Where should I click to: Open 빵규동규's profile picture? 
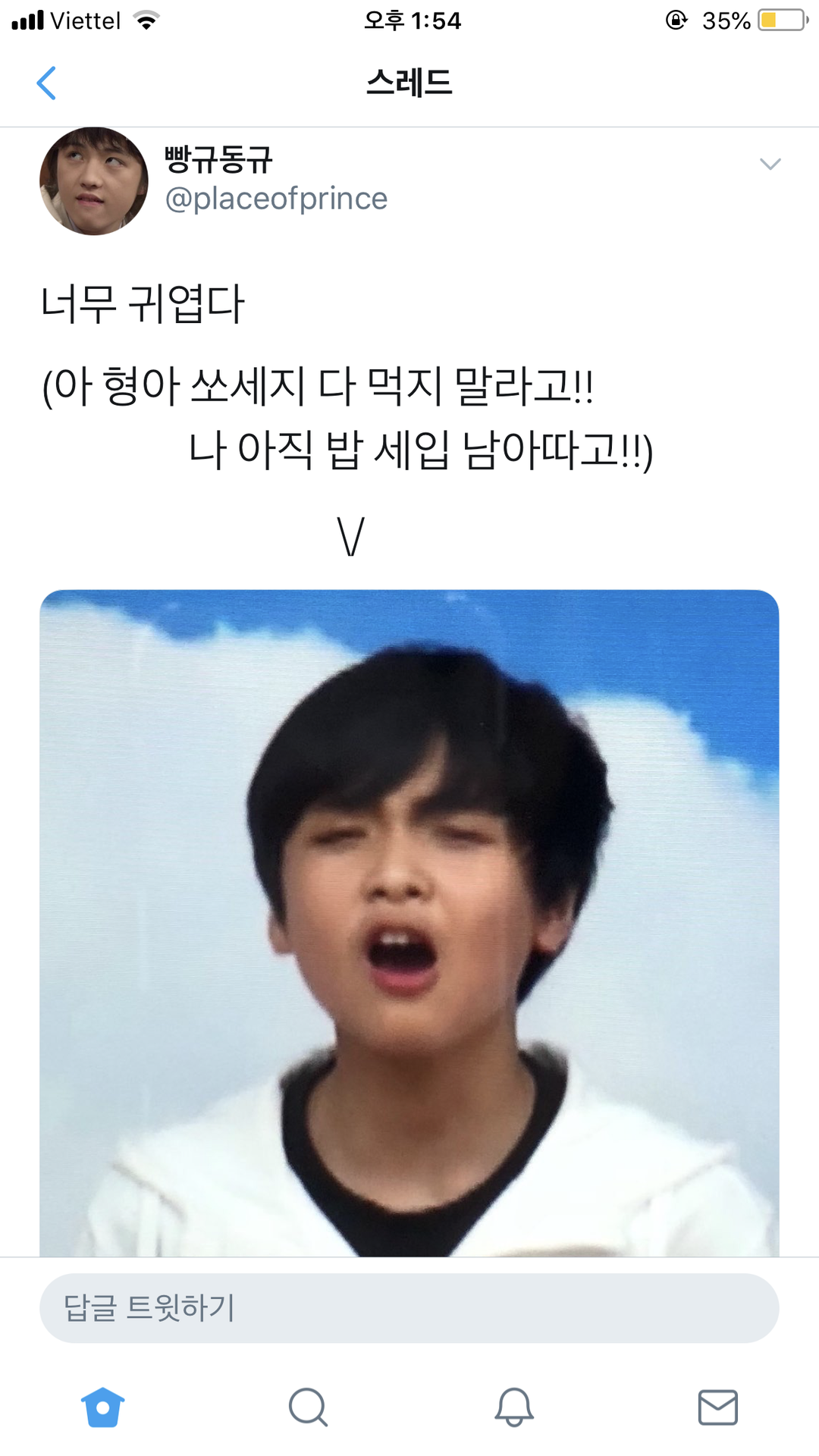point(94,181)
